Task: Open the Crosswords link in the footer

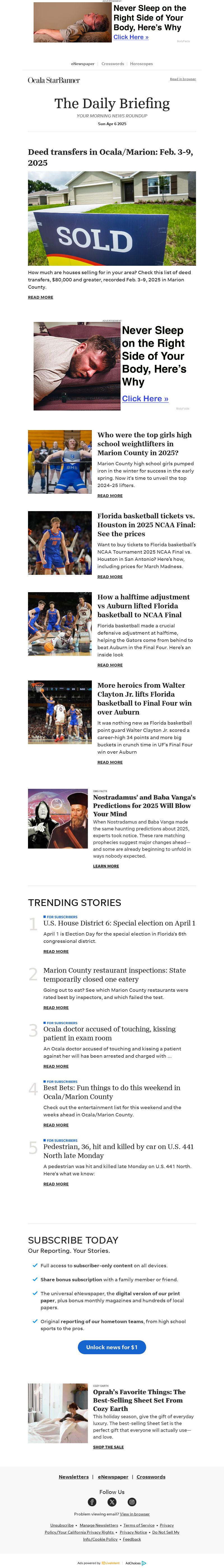Action: coord(151,1477)
